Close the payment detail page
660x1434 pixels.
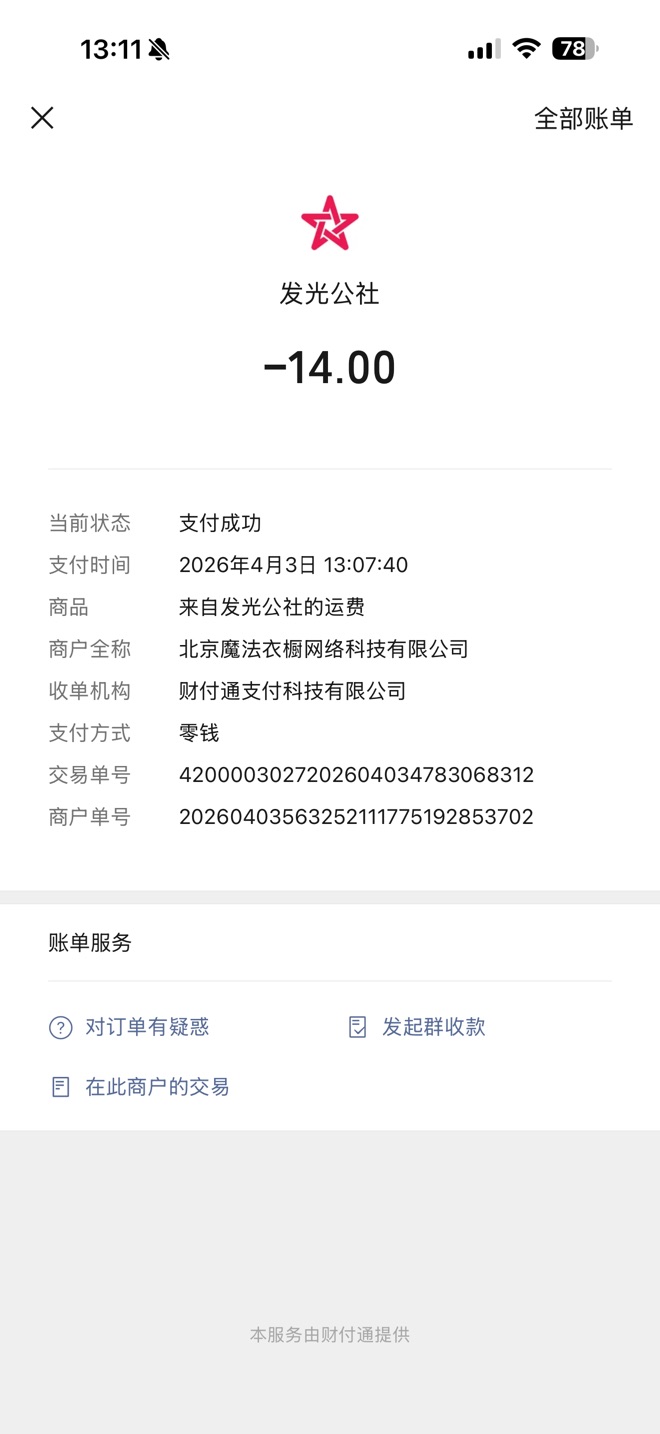[42, 118]
